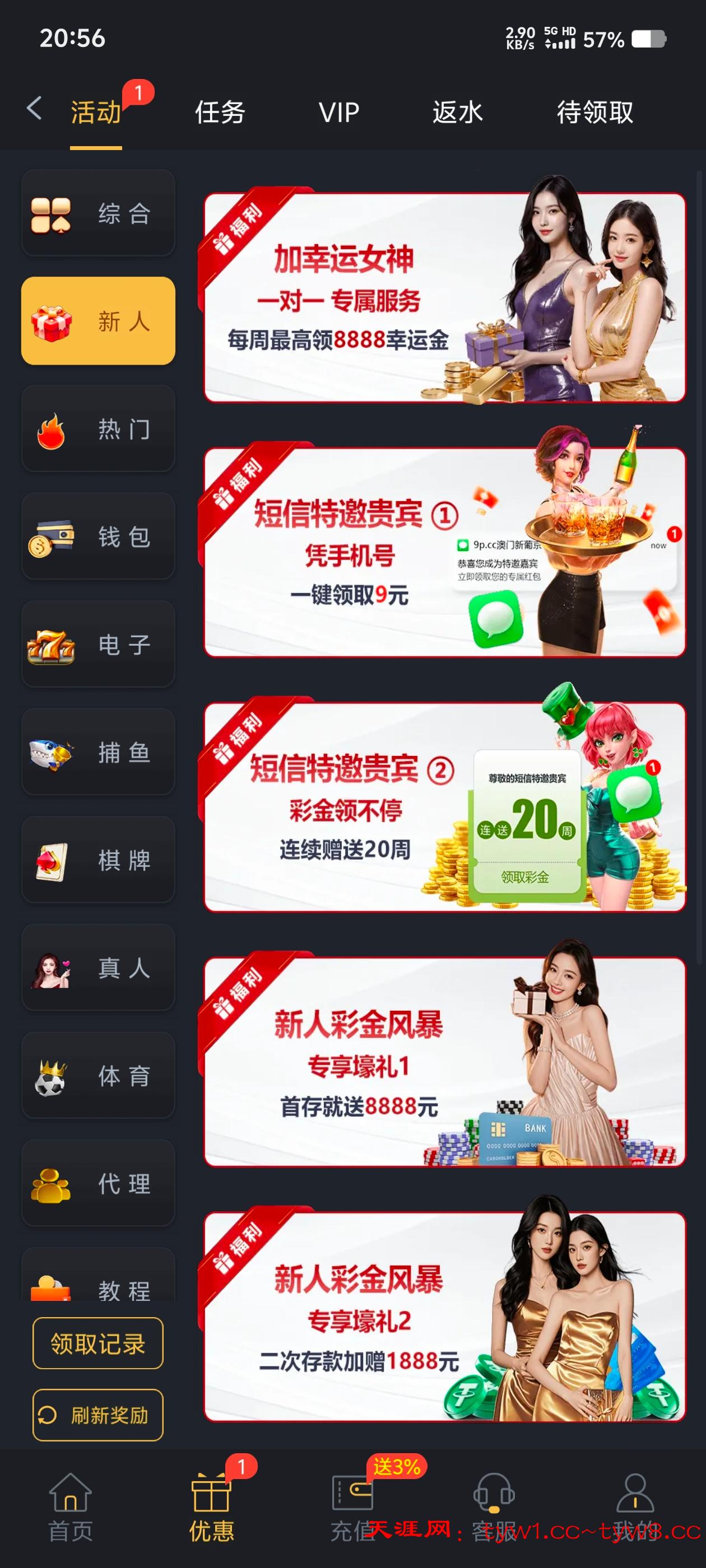Tap the 刷新奖励 button

coord(98,1415)
